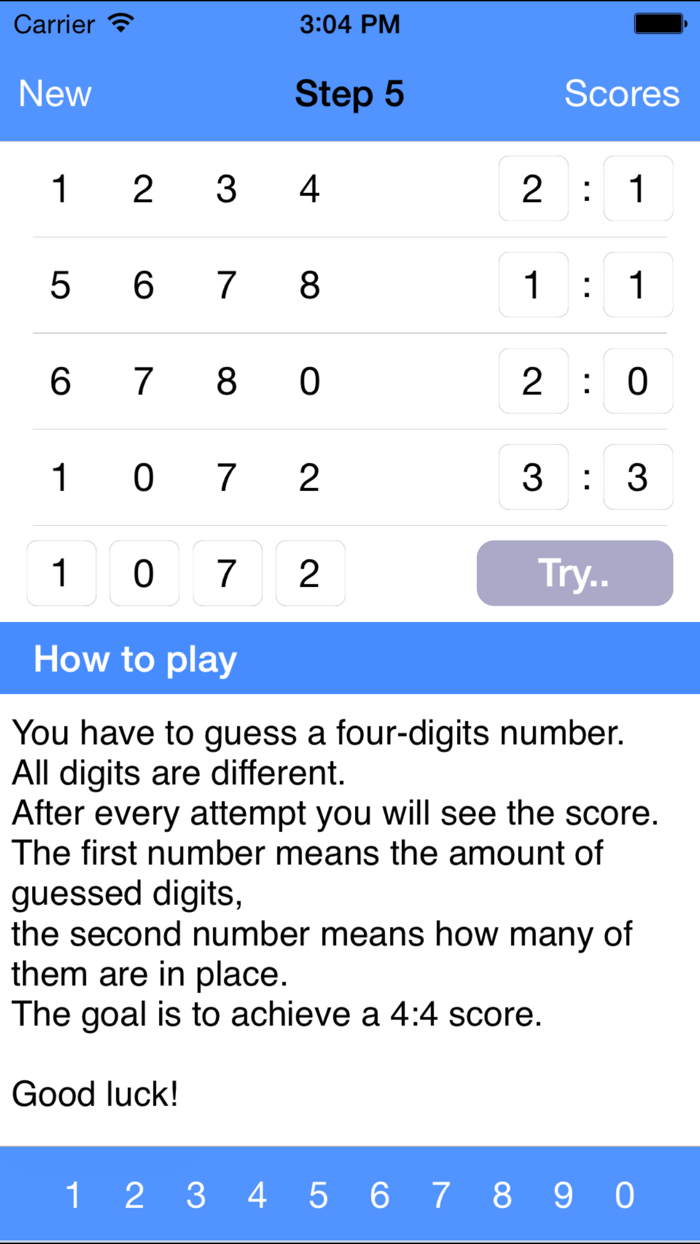Select the first guess box showing 1
700x1244 pixels.
coord(61,573)
